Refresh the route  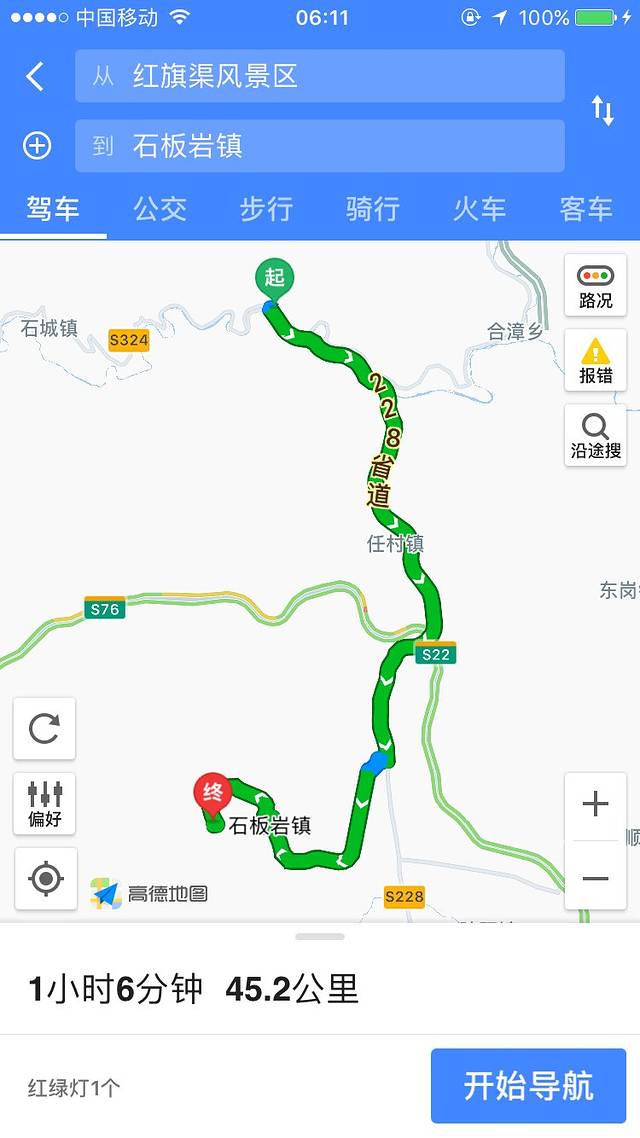(45, 728)
